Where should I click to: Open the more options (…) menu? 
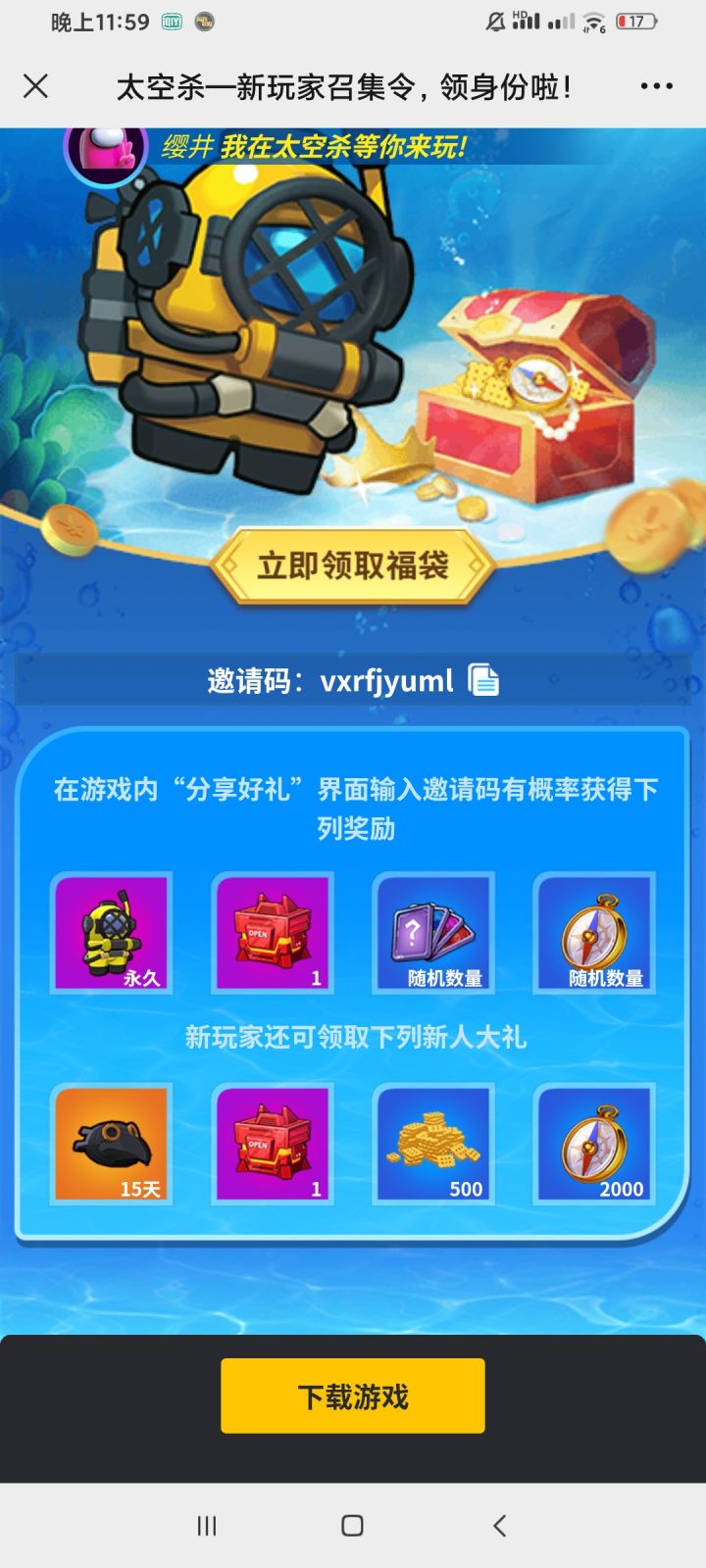pos(655,86)
